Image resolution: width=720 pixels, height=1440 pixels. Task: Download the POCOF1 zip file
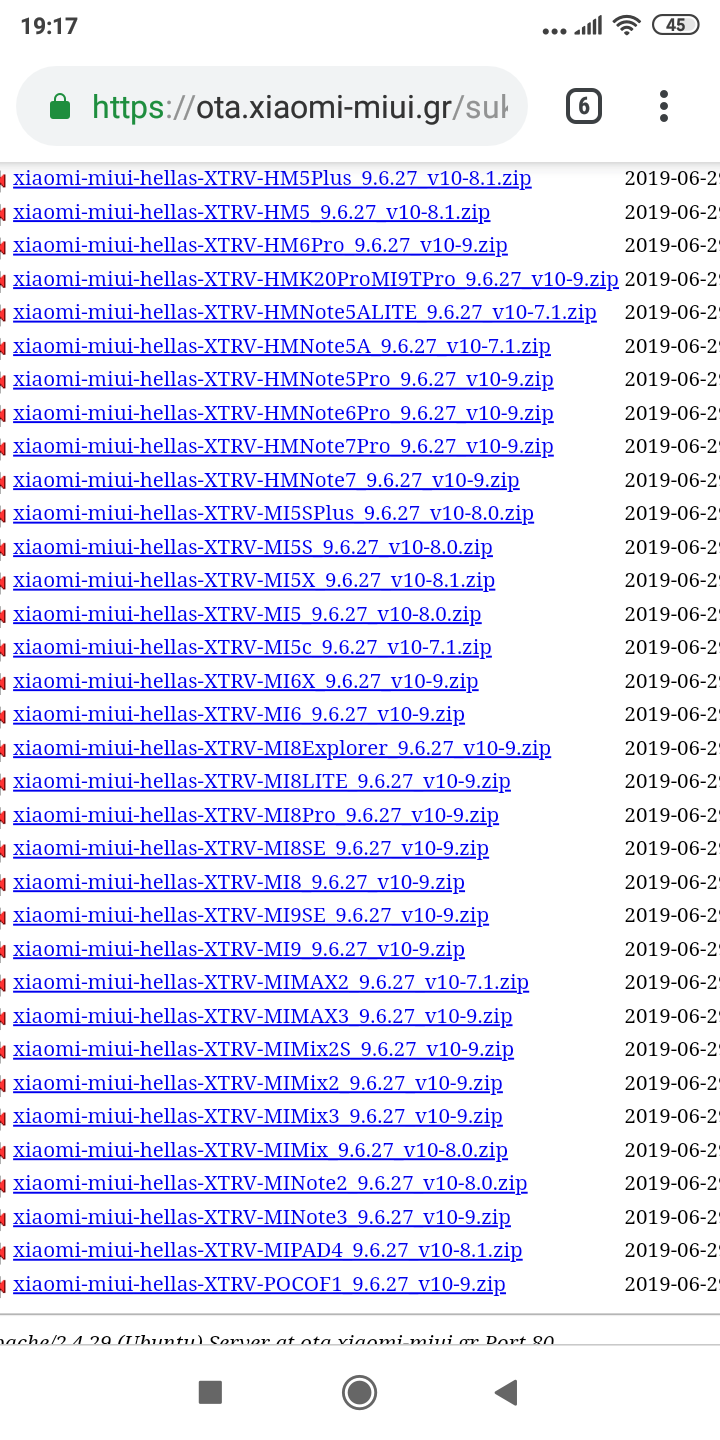click(259, 1285)
